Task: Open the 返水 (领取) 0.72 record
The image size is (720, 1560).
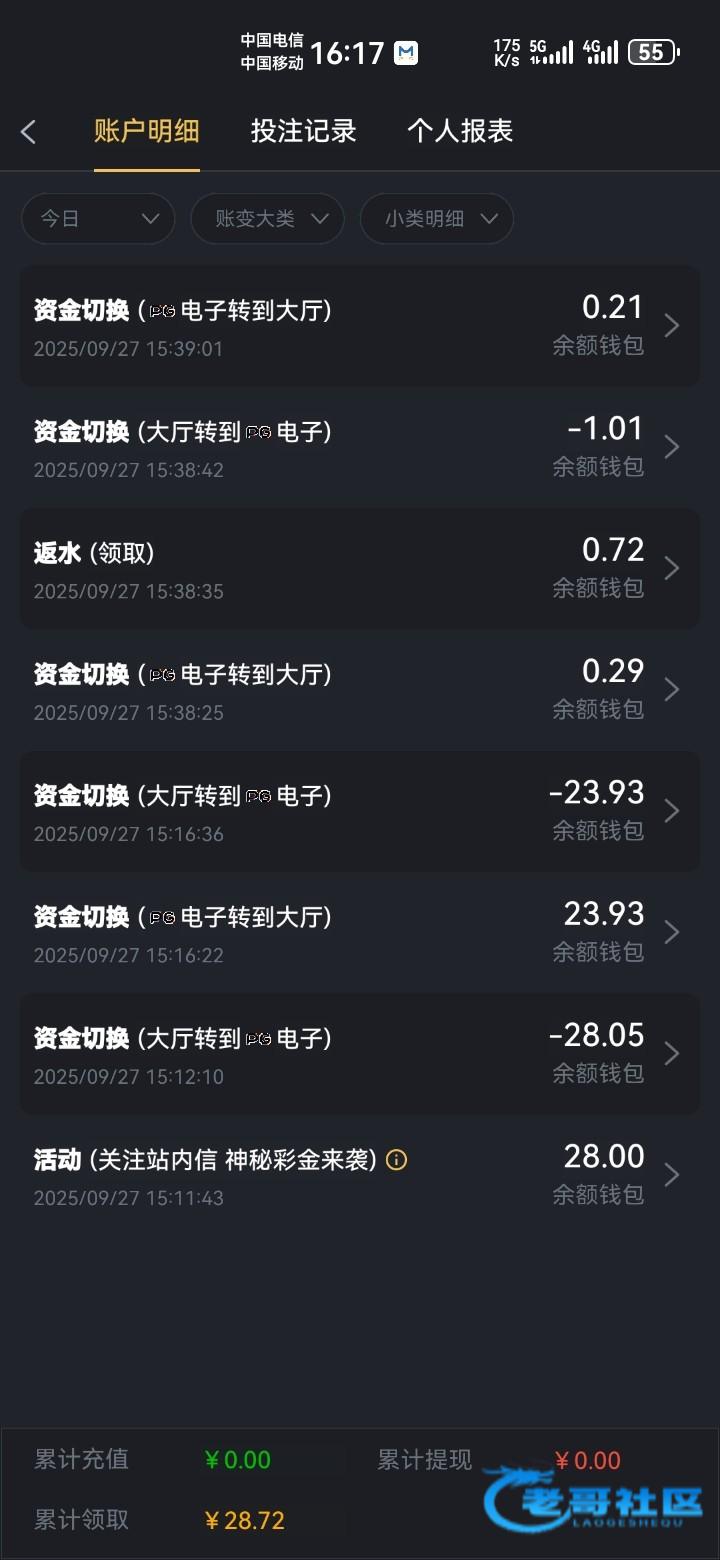Action: (x=360, y=568)
